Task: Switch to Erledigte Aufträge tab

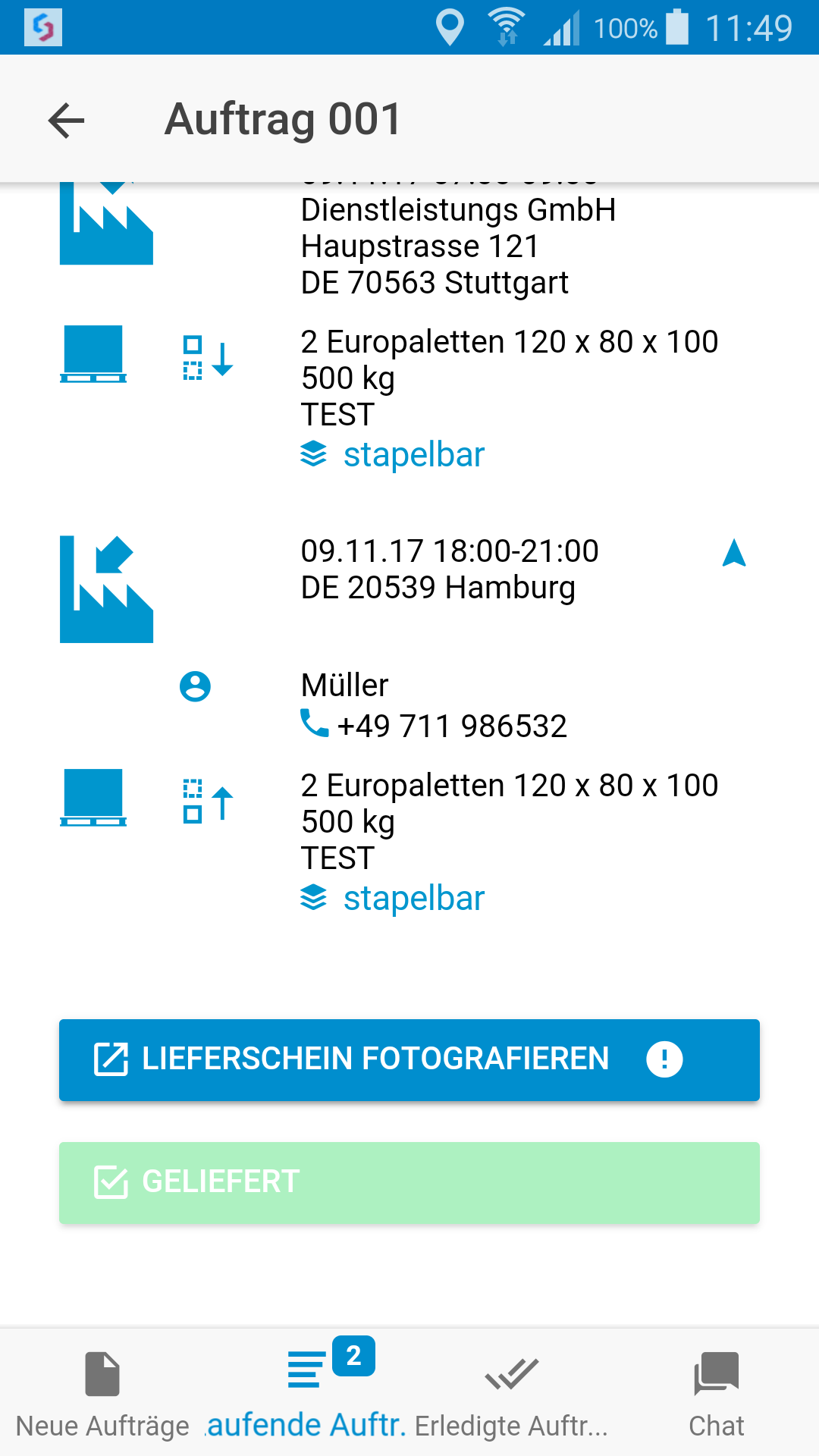Action: [x=511, y=1394]
